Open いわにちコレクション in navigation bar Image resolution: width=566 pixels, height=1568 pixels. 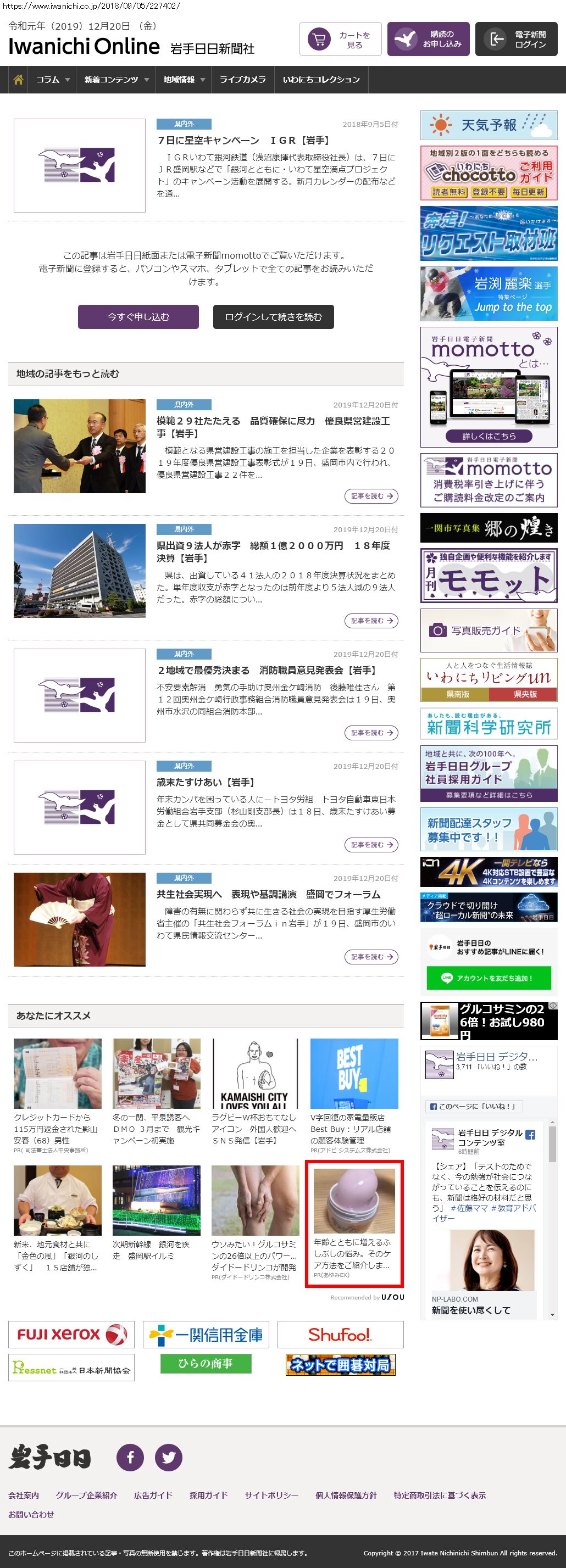[x=321, y=80]
